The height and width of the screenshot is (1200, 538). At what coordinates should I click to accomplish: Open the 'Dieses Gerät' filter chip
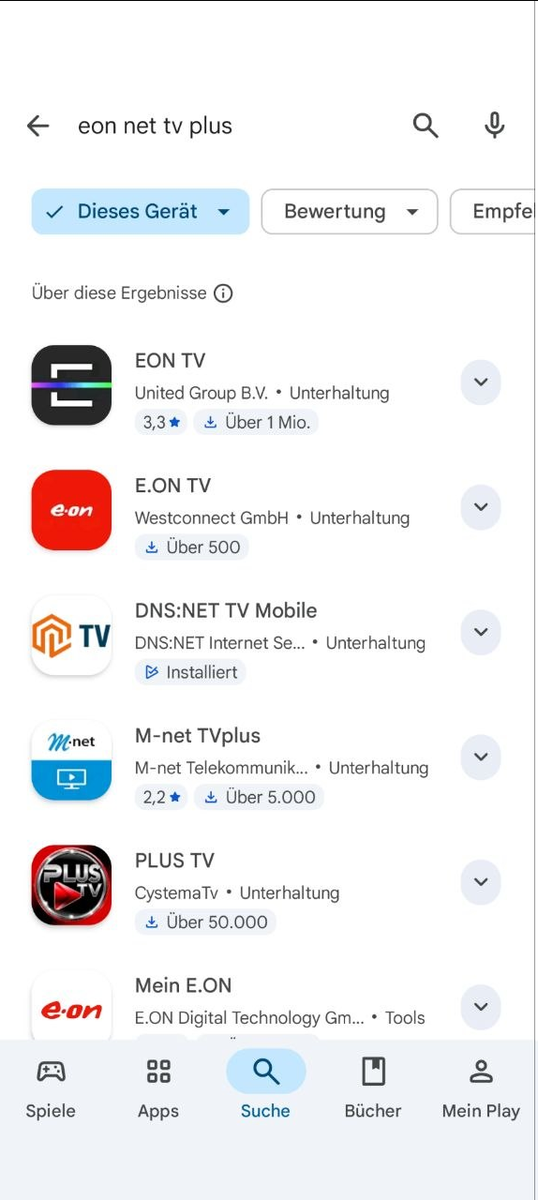[x=140, y=212]
